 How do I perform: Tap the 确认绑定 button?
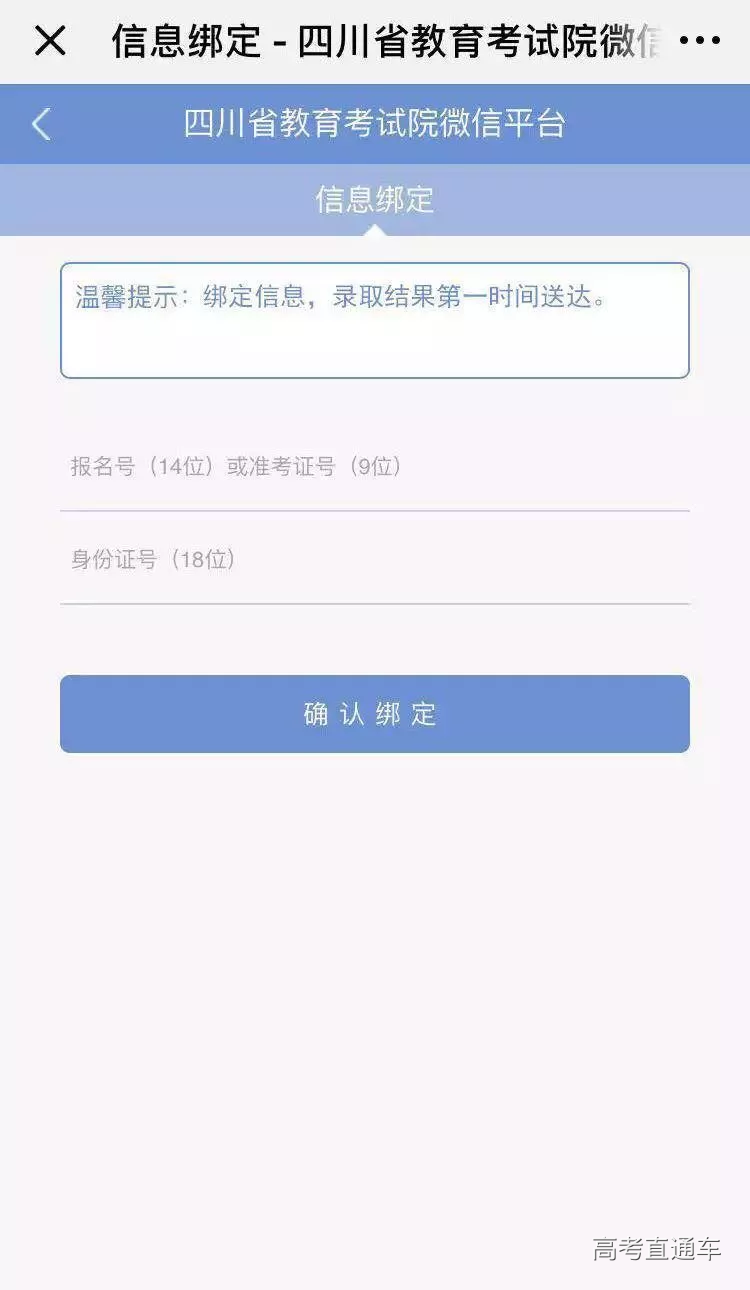tap(374, 714)
